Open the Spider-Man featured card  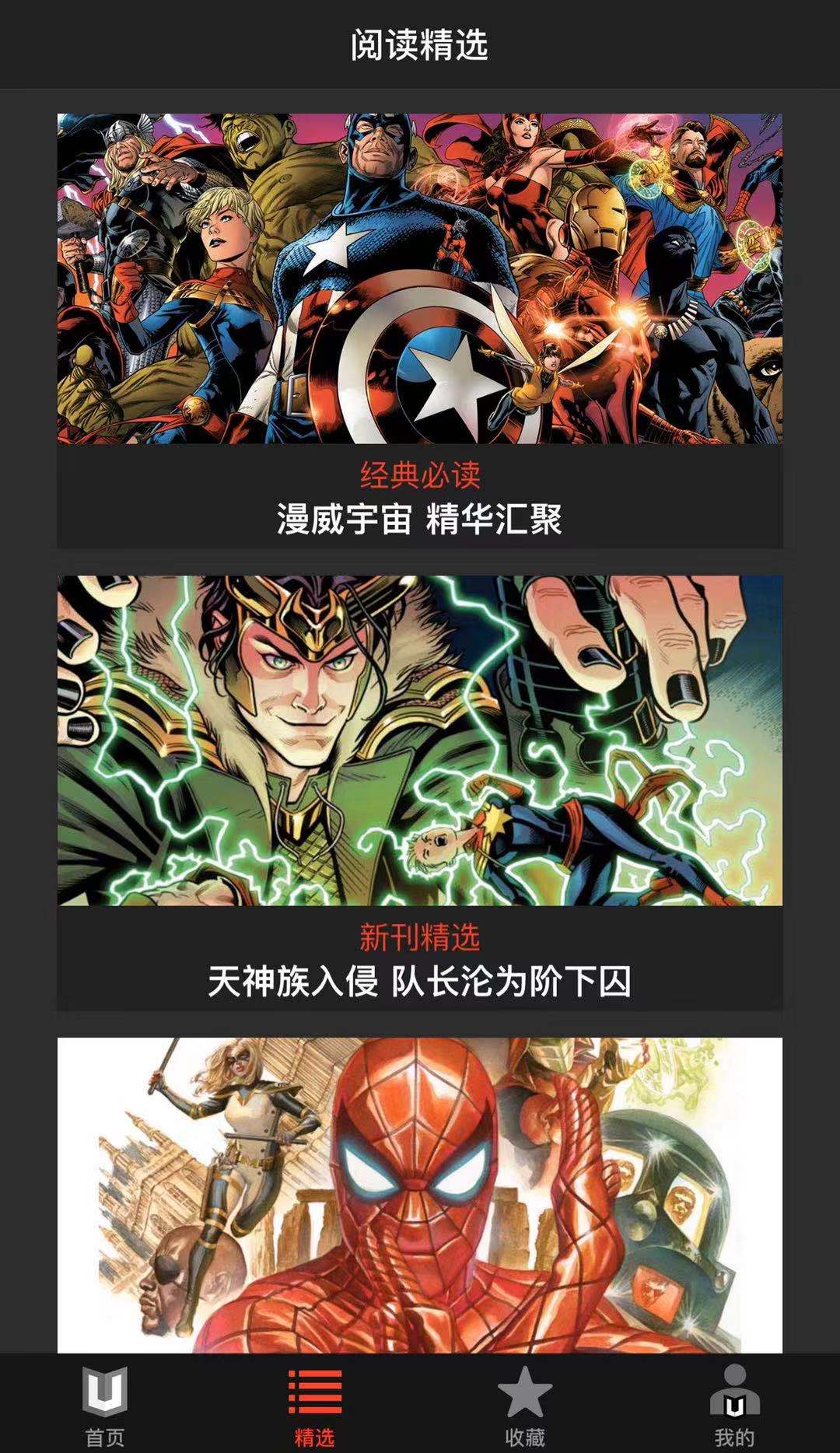click(x=419, y=1194)
